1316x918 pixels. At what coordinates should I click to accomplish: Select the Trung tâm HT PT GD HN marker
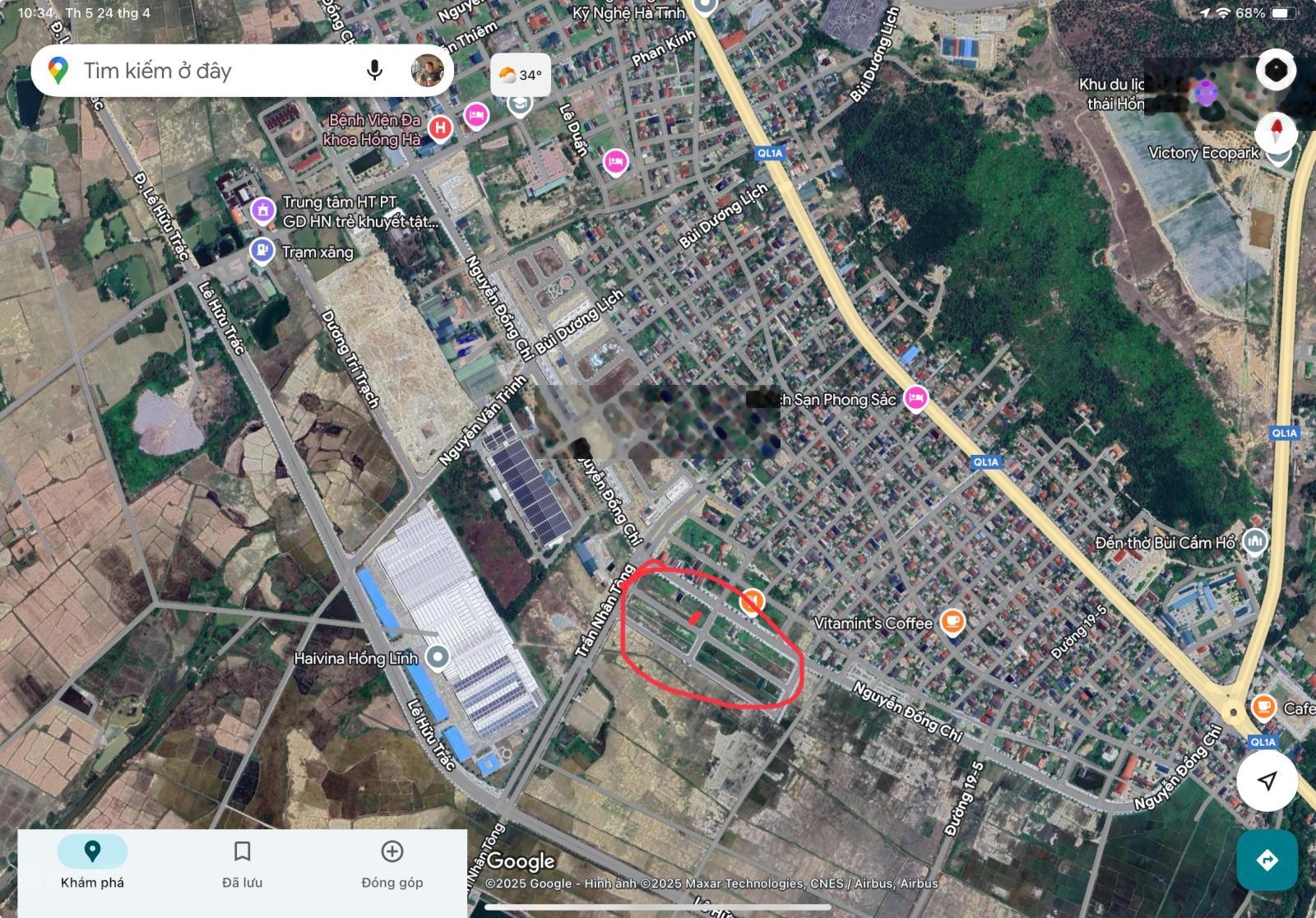tap(262, 211)
